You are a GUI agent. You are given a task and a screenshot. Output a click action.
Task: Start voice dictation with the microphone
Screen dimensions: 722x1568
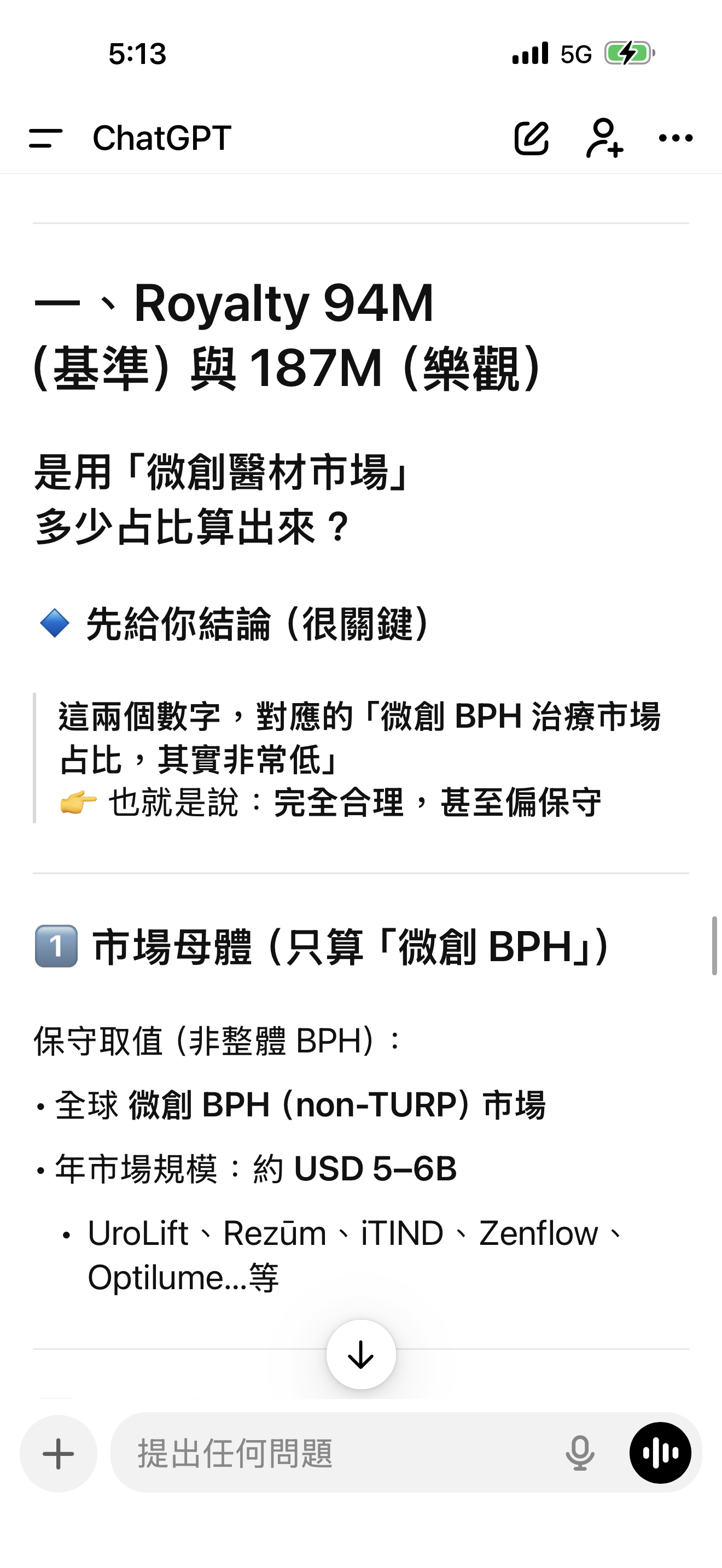(x=580, y=1454)
